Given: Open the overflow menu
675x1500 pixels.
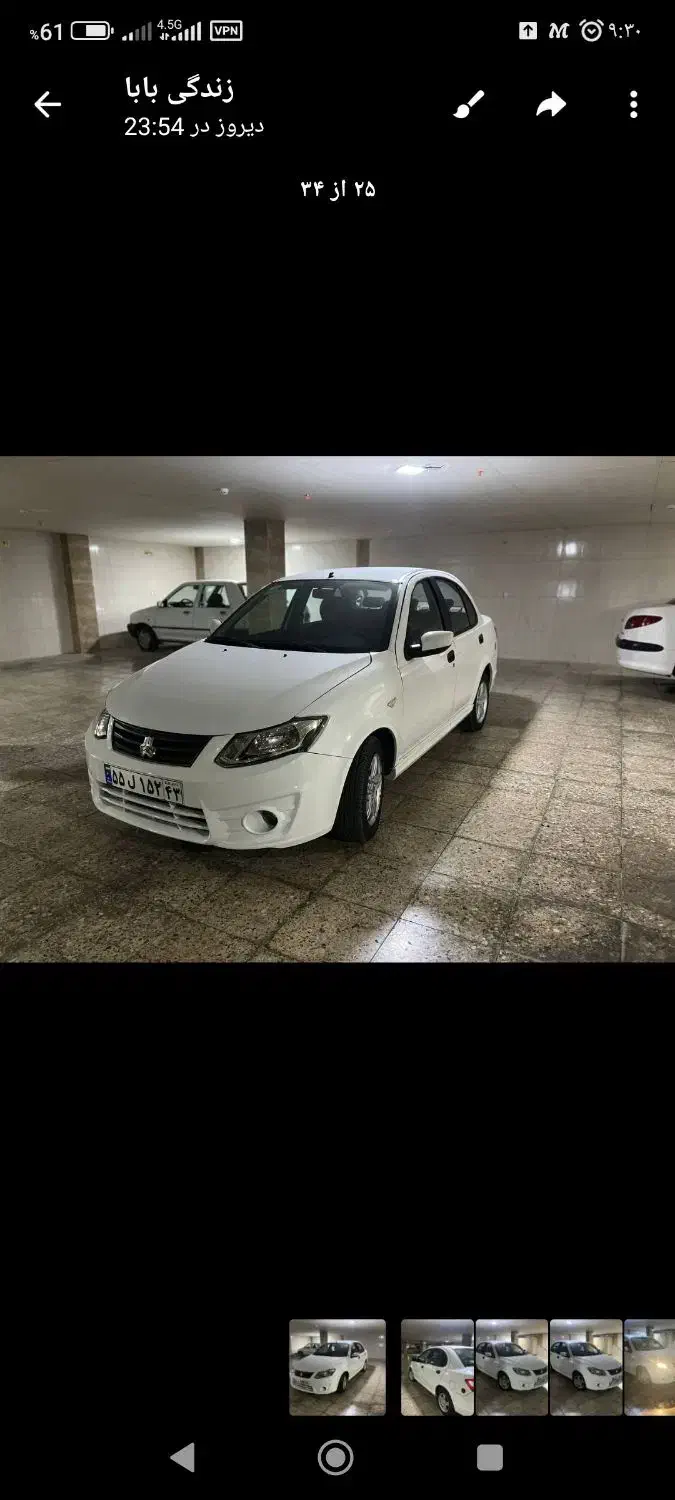Looking at the screenshot, I should point(633,104).
